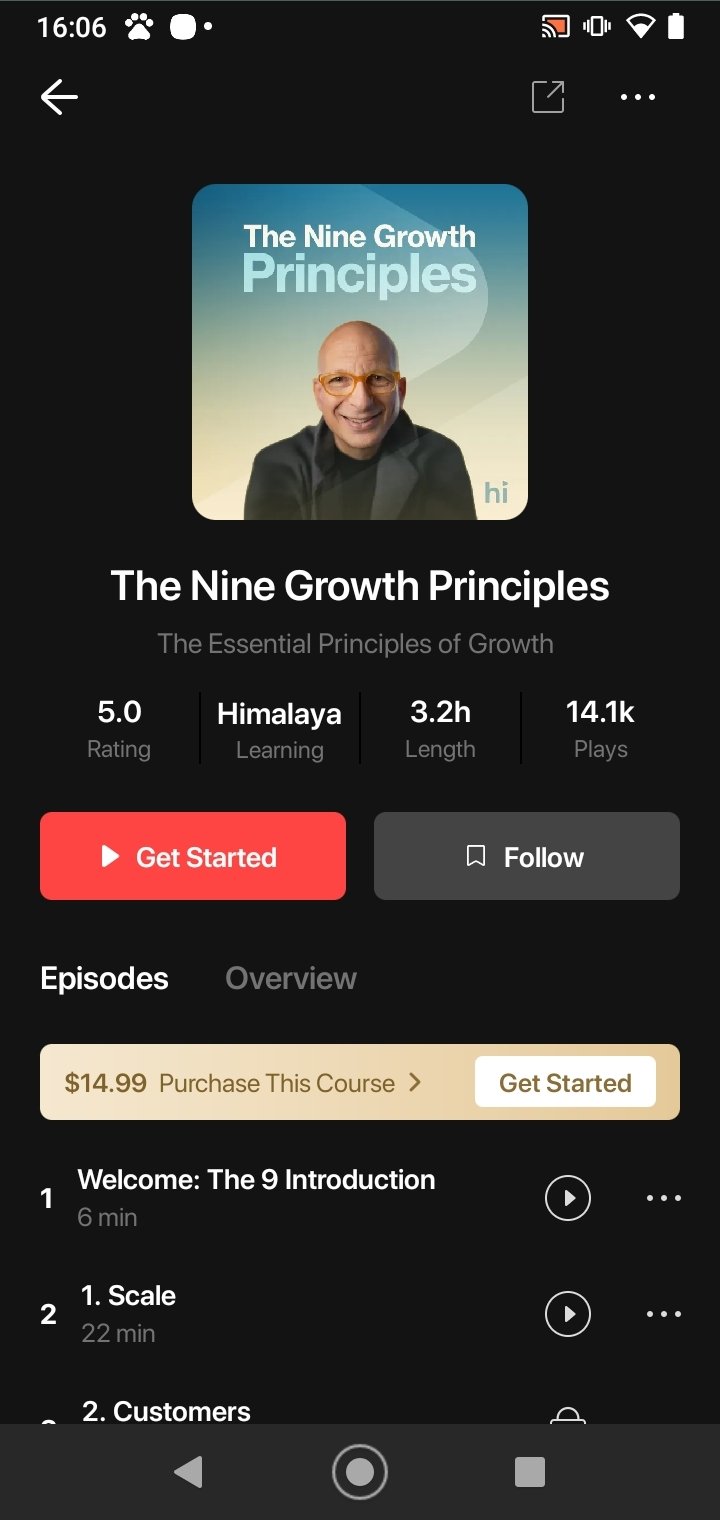Open recent apps from navigation bar
Viewport: 720px width, 1520px height.
coord(529,1471)
